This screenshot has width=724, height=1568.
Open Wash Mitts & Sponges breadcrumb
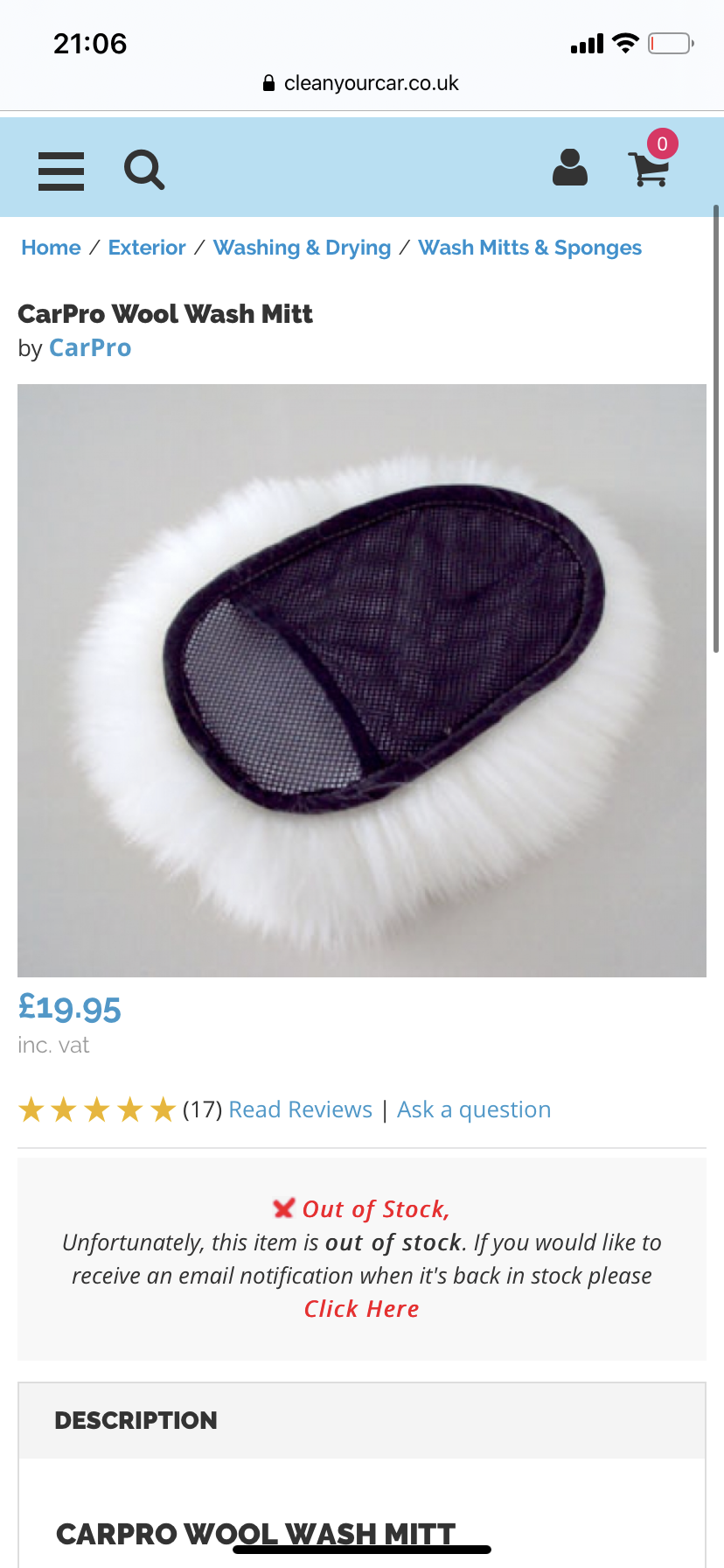530,248
